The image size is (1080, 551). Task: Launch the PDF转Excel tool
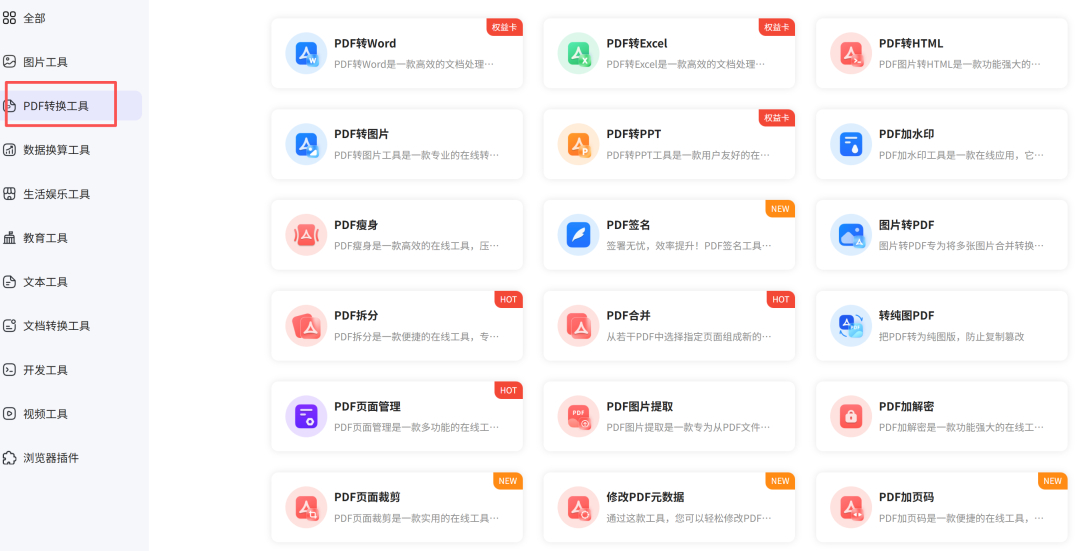pyautogui.click(x=668, y=53)
